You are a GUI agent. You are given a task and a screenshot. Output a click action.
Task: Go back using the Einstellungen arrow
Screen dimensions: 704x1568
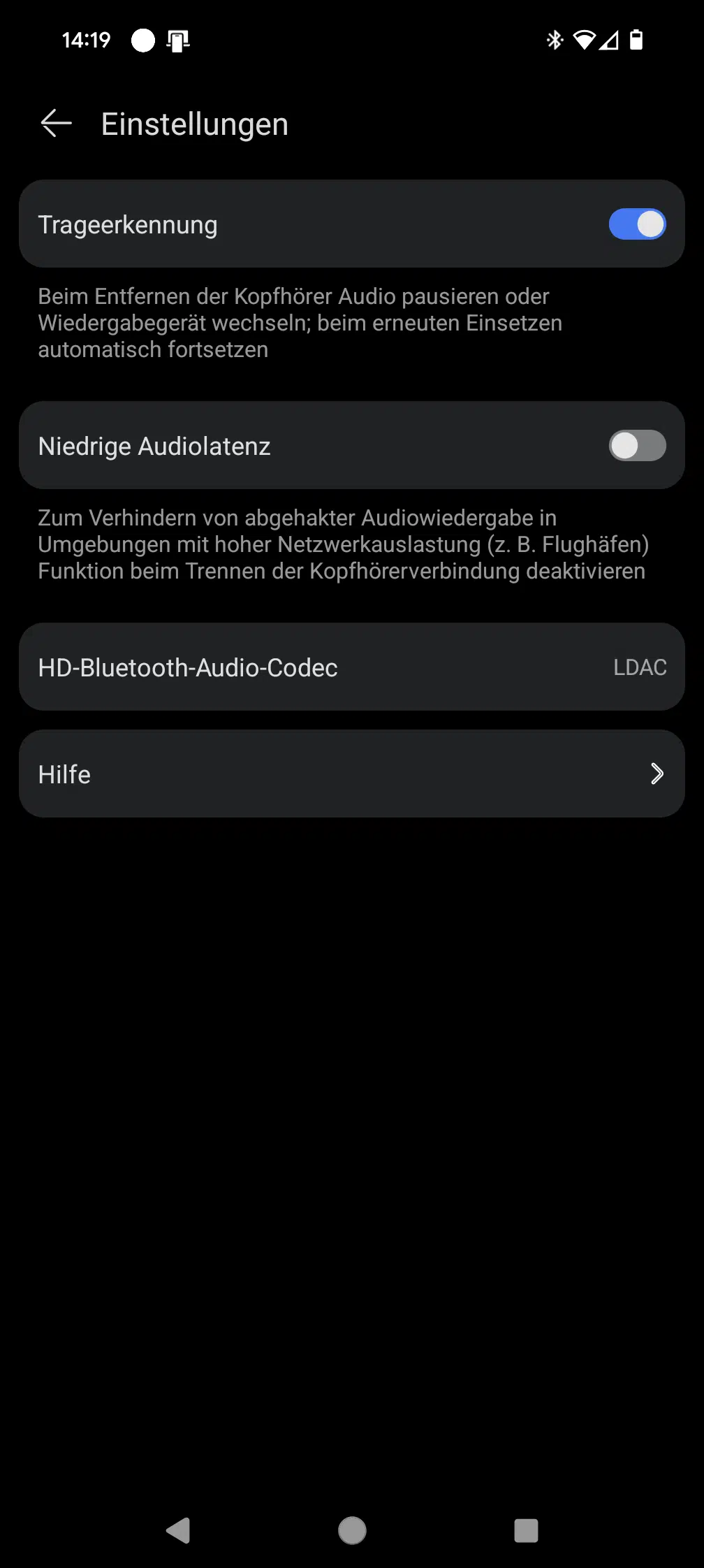click(x=57, y=124)
